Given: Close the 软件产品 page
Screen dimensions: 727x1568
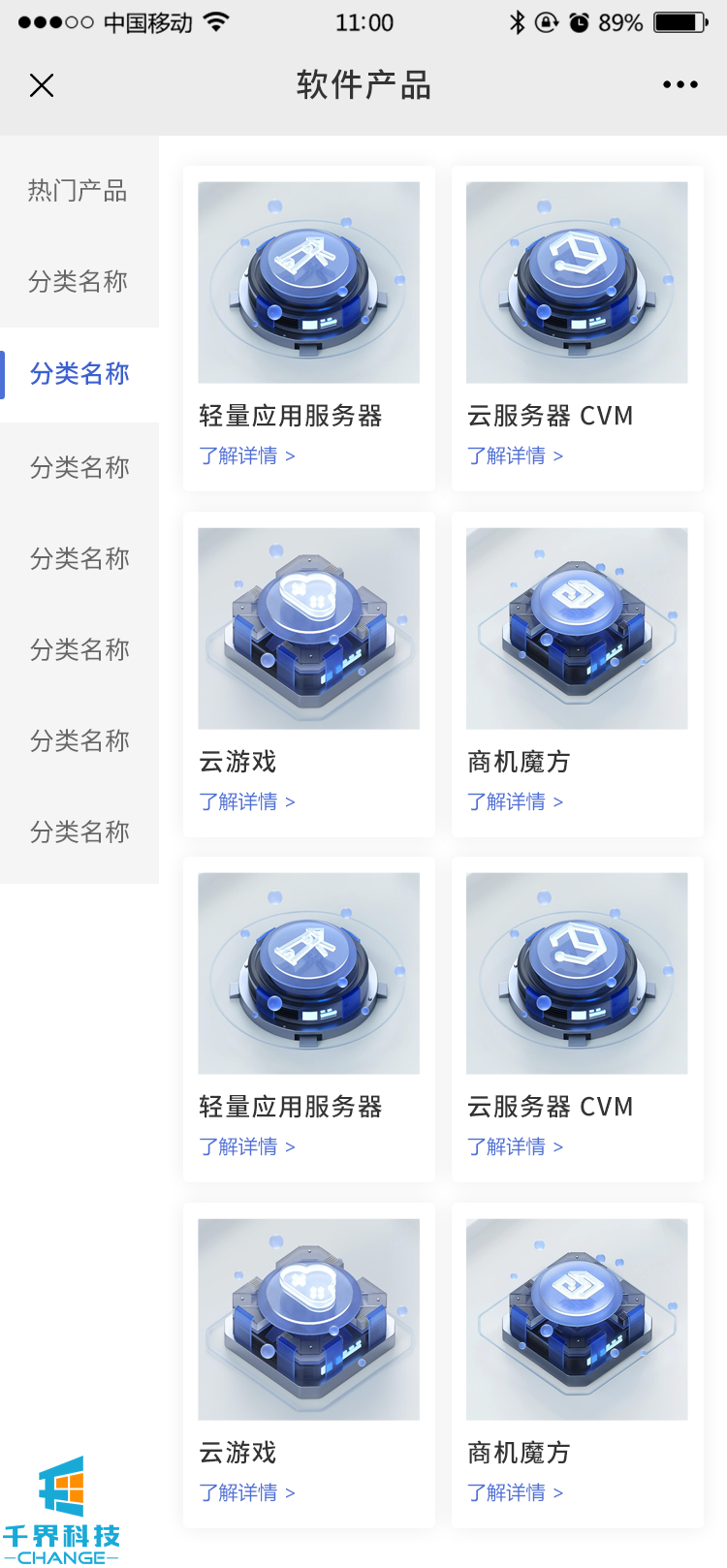Looking at the screenshot, I should pos(42,85).
